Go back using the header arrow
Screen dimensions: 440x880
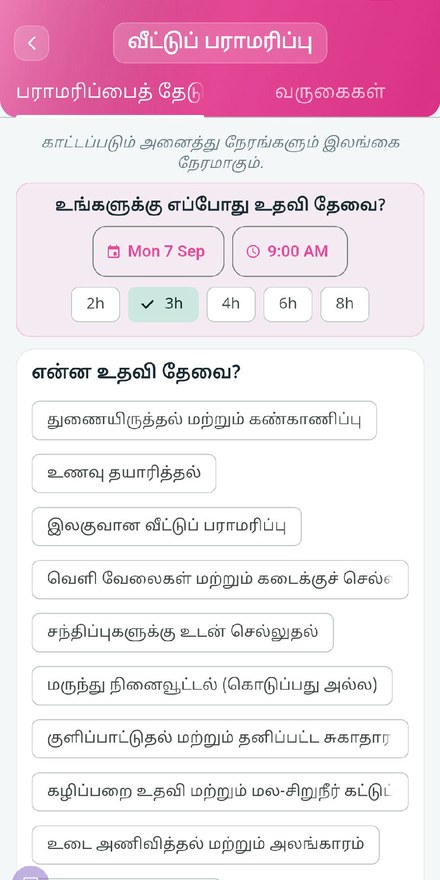[31, 43]
